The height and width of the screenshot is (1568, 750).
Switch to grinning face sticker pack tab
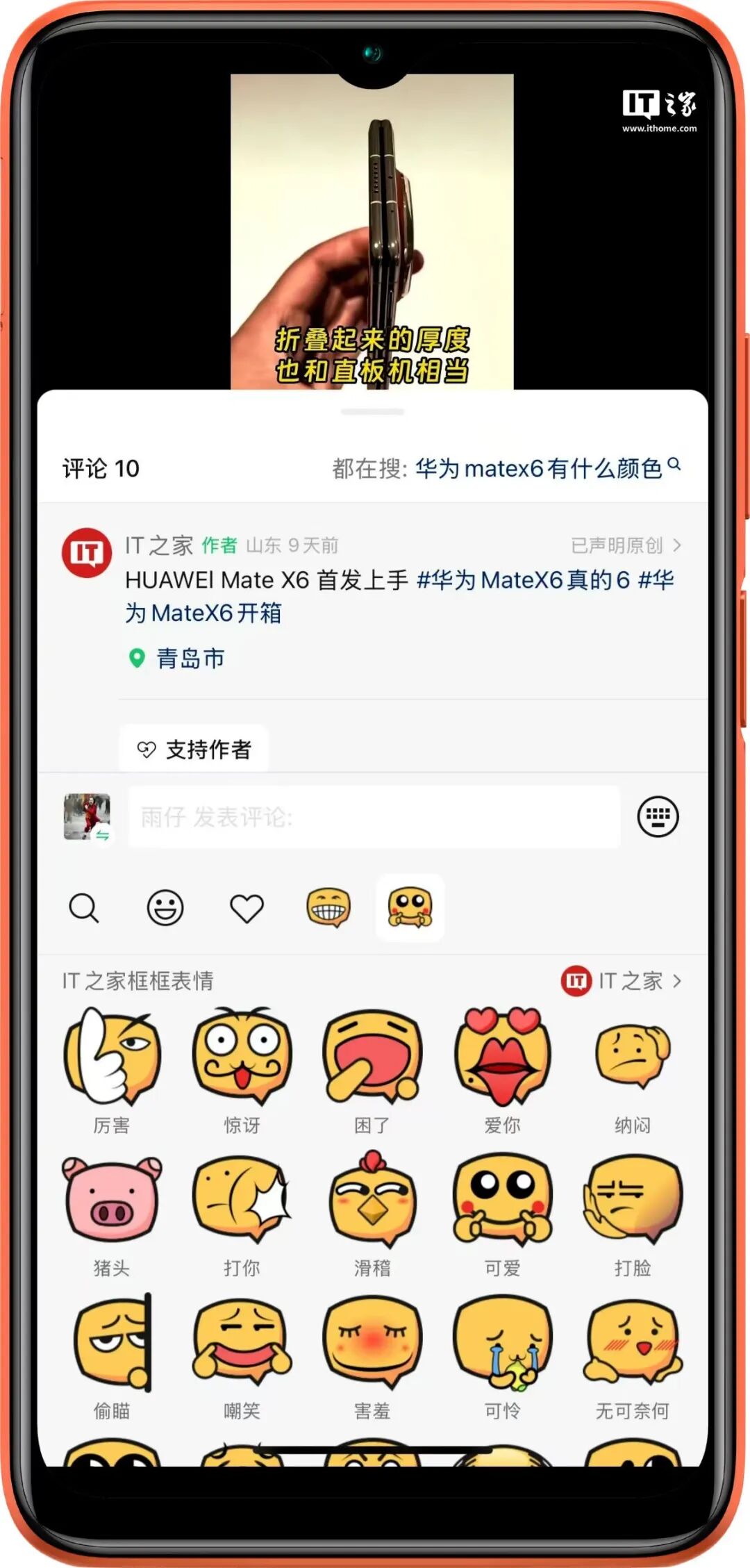pyautogui.click(x=328, y=908)
